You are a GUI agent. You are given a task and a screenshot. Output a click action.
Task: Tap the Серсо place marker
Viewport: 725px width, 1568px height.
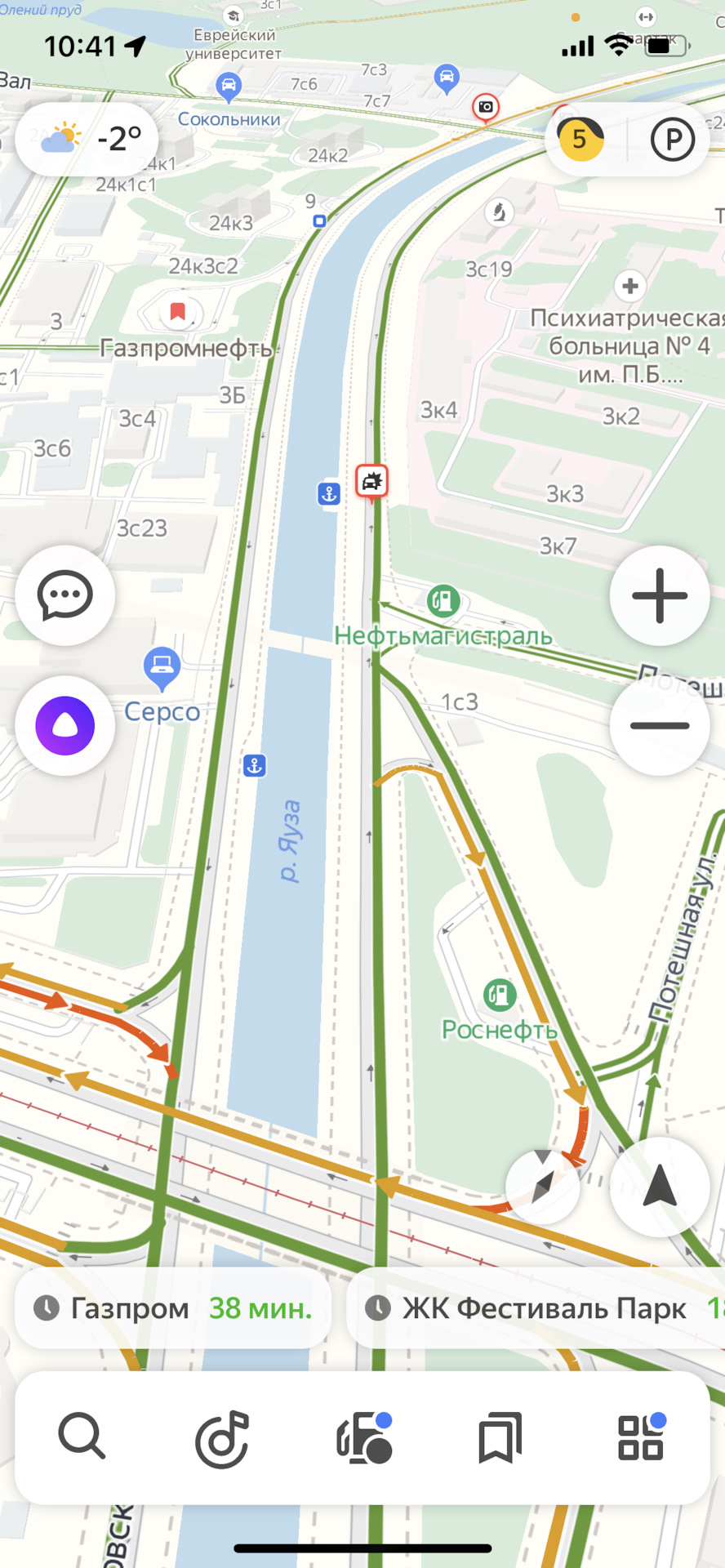[162, 666]
